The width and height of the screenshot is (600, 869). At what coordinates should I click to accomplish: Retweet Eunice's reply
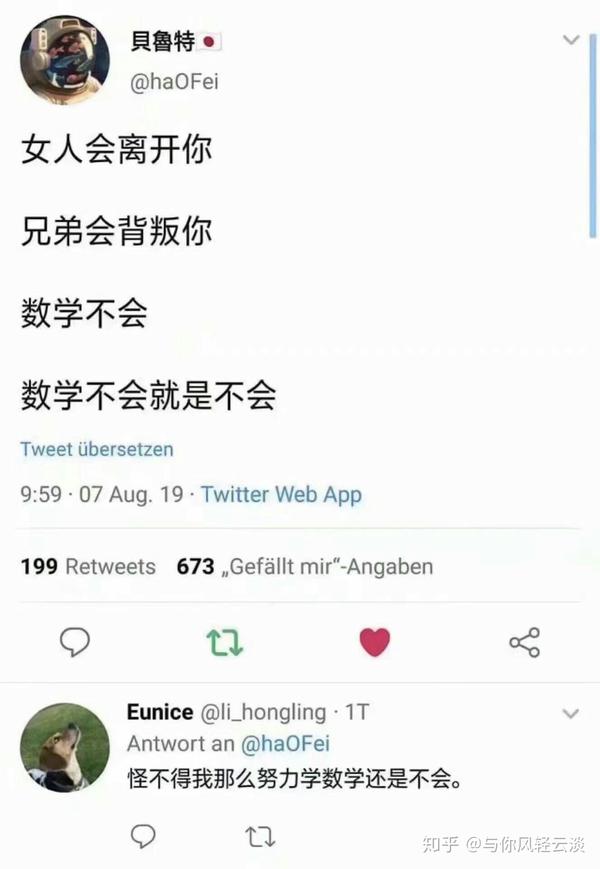click(260, 836)
